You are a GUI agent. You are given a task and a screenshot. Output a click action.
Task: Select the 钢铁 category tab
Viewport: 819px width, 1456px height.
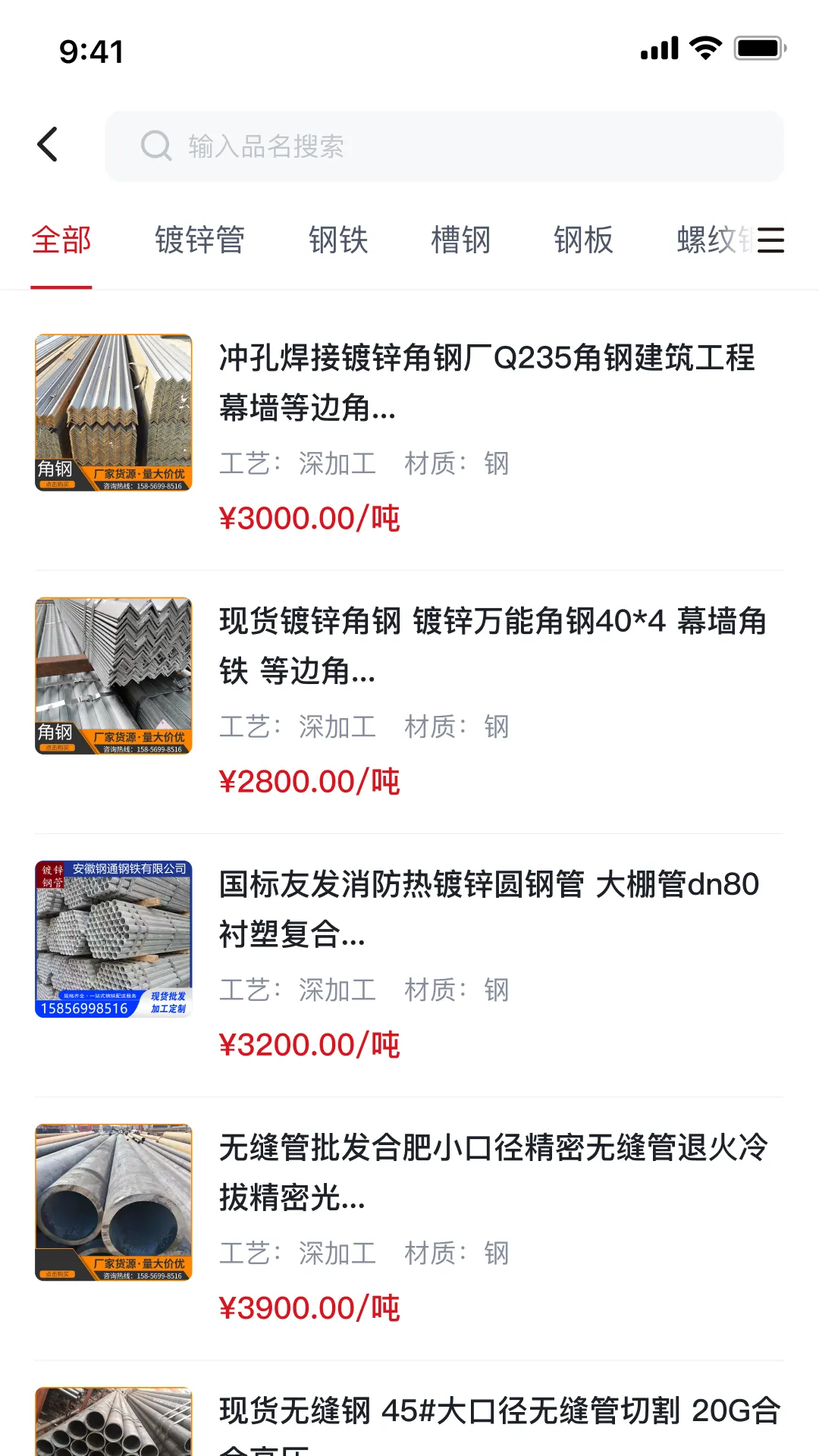click(x=338, y=240)
